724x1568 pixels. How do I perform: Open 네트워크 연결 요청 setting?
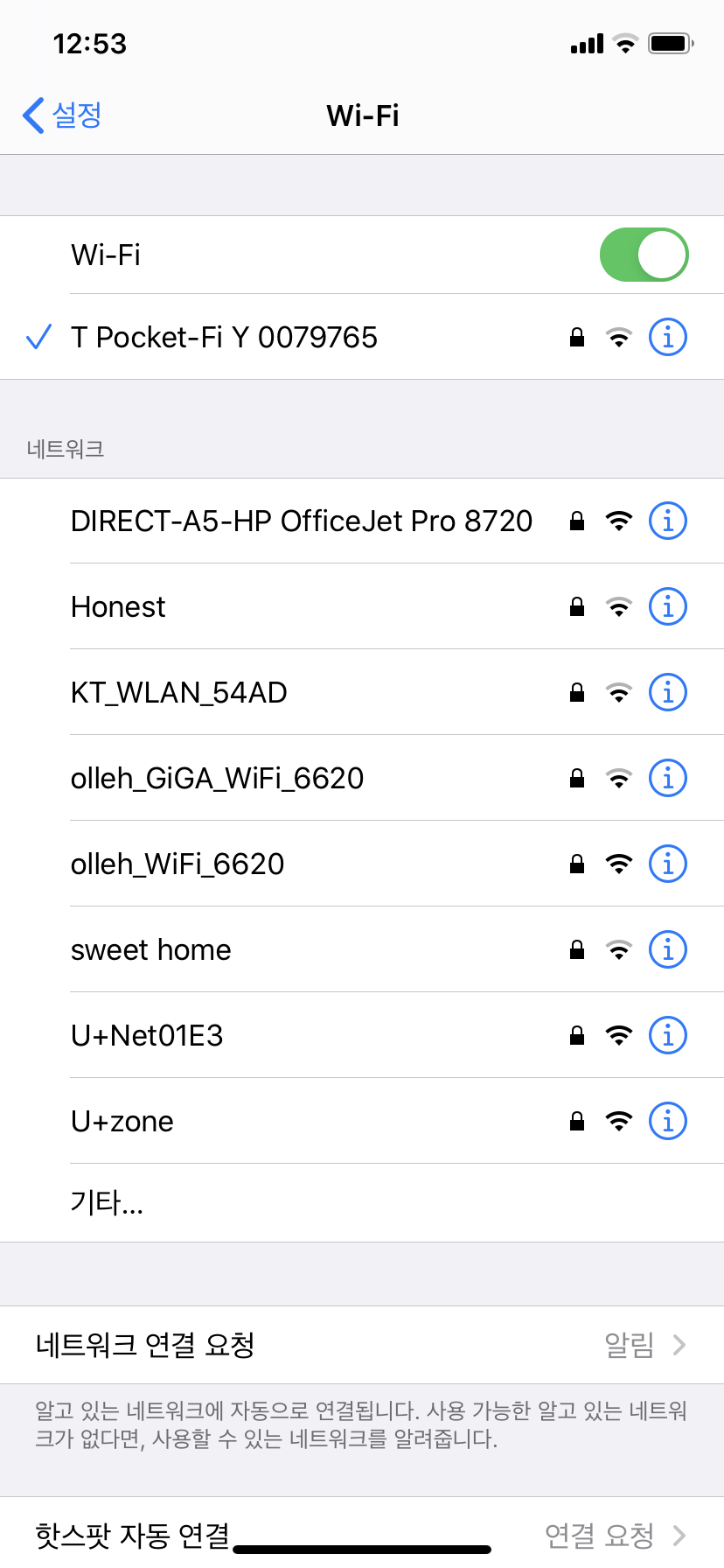coord(362,1345)
